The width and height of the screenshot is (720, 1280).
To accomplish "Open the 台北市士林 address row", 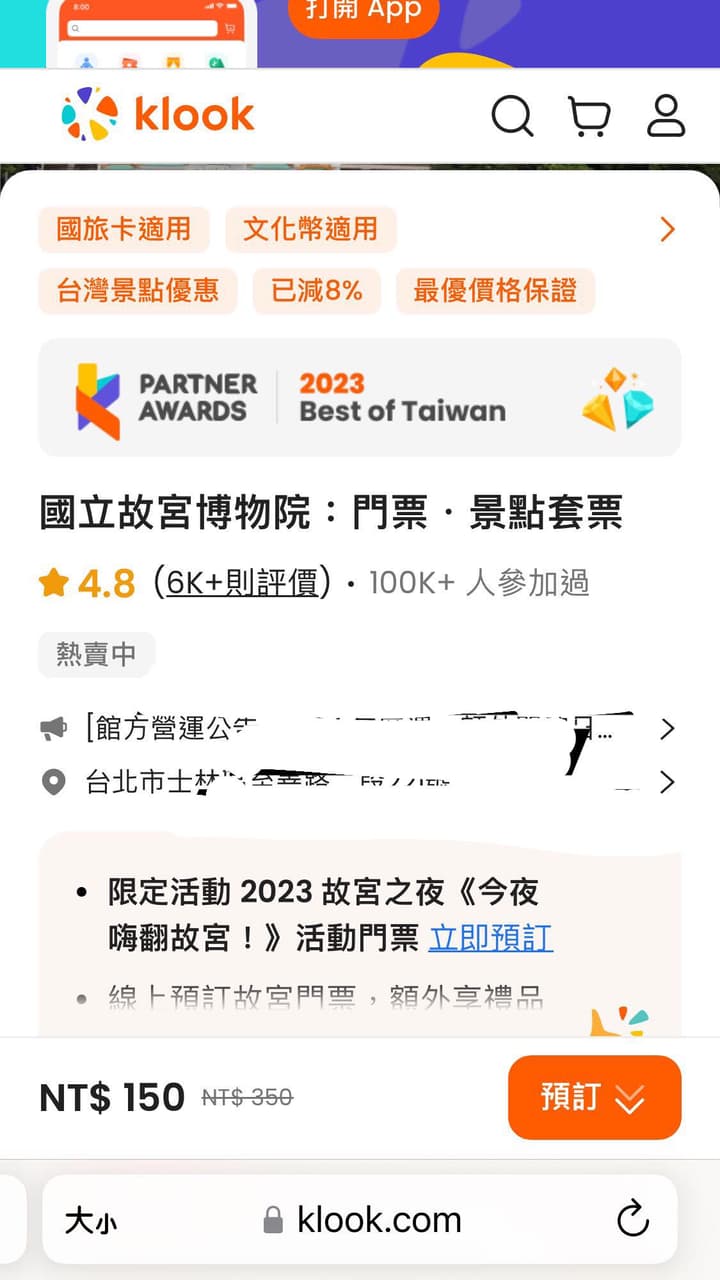I will point(358,781).
